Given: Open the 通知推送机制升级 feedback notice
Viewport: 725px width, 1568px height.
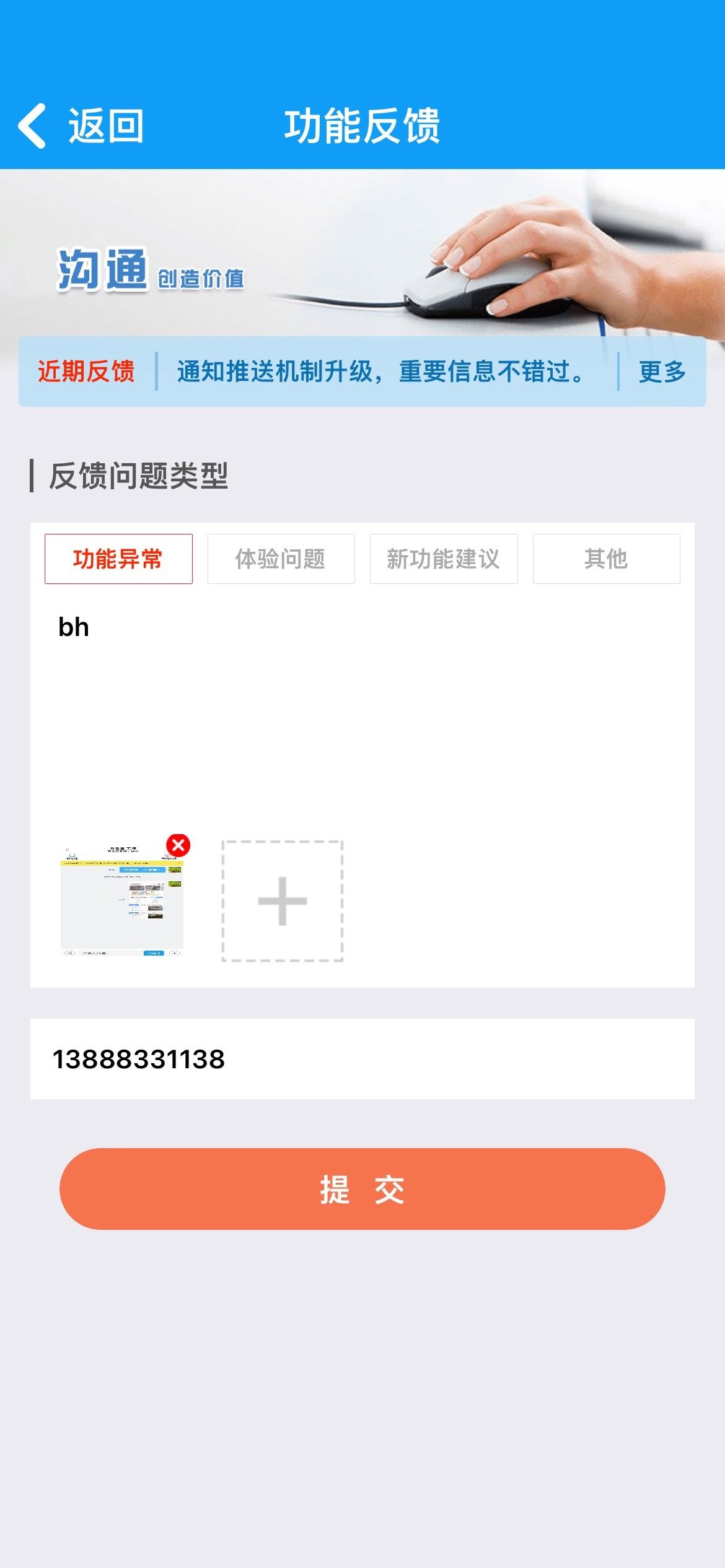Looking at the screenshot, I should 380,372.
